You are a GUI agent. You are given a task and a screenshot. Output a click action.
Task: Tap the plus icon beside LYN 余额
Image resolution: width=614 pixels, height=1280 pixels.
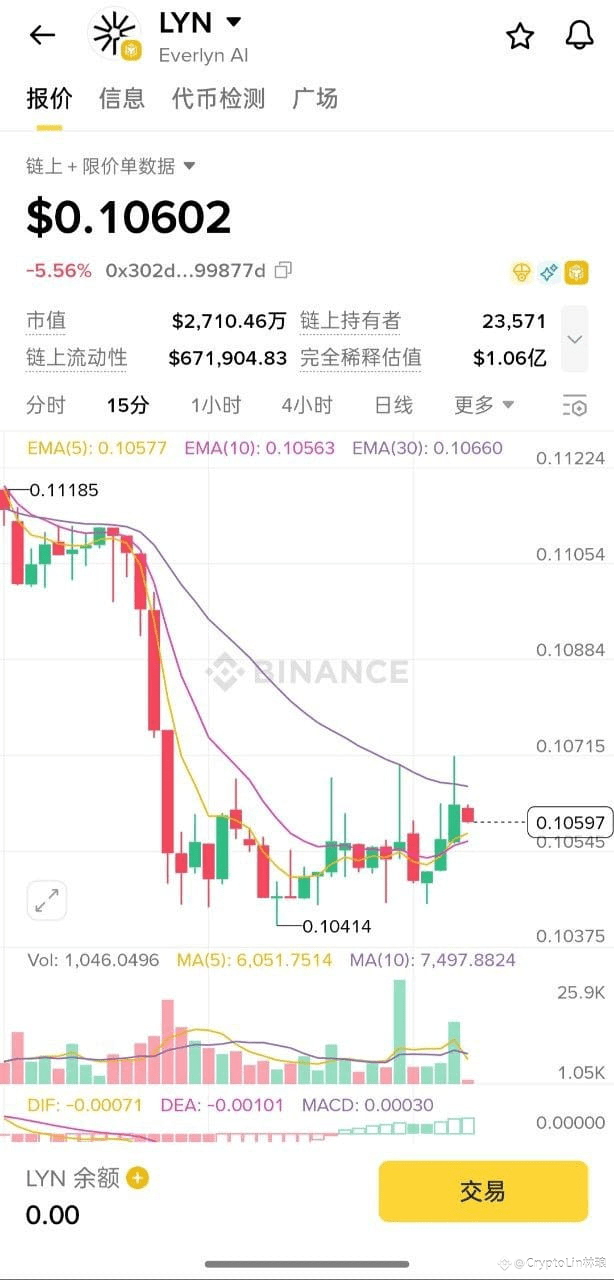137,1178
